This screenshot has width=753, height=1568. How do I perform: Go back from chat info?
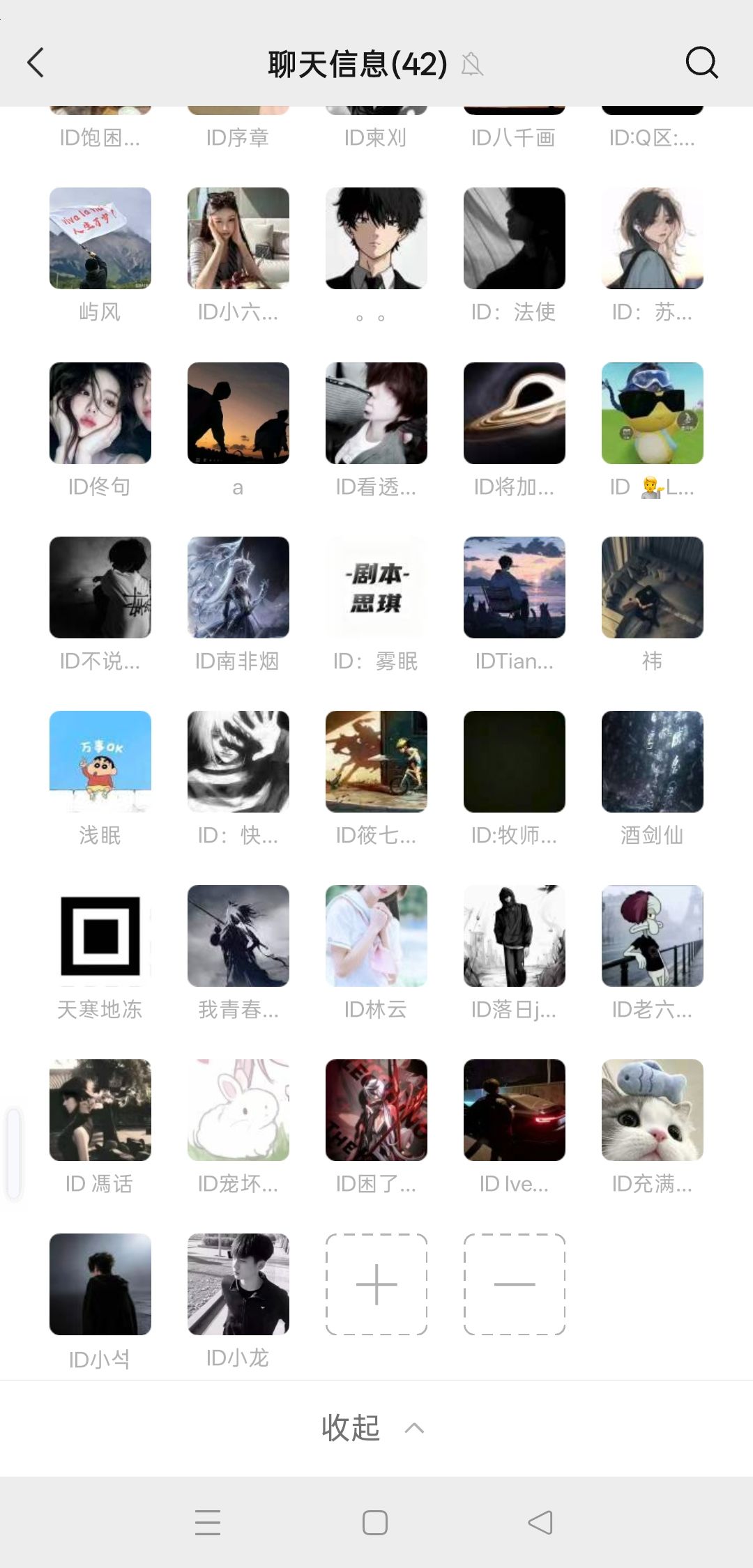pyautogui.click(x=36, y=63)
